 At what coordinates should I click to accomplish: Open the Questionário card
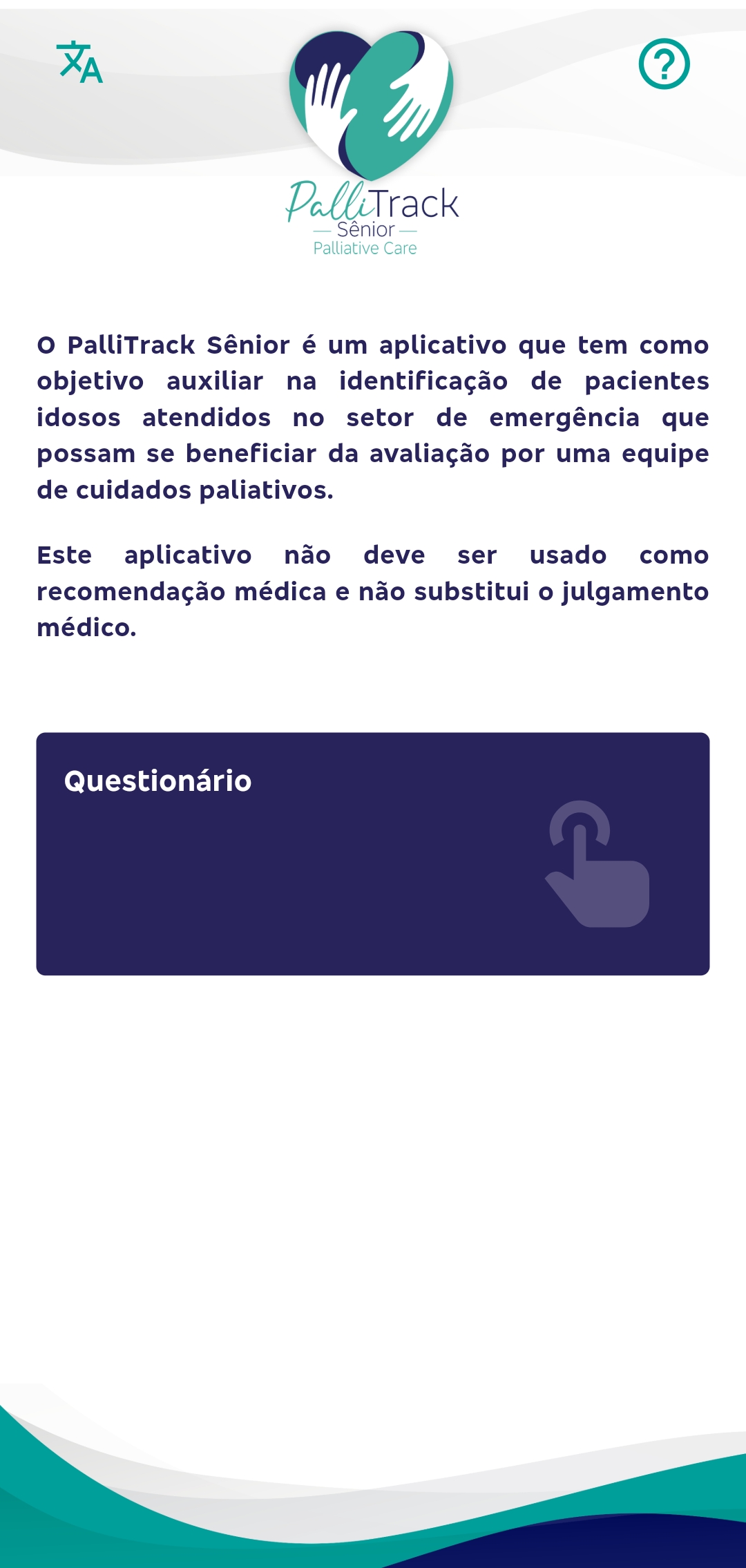(x=373, y=854)
